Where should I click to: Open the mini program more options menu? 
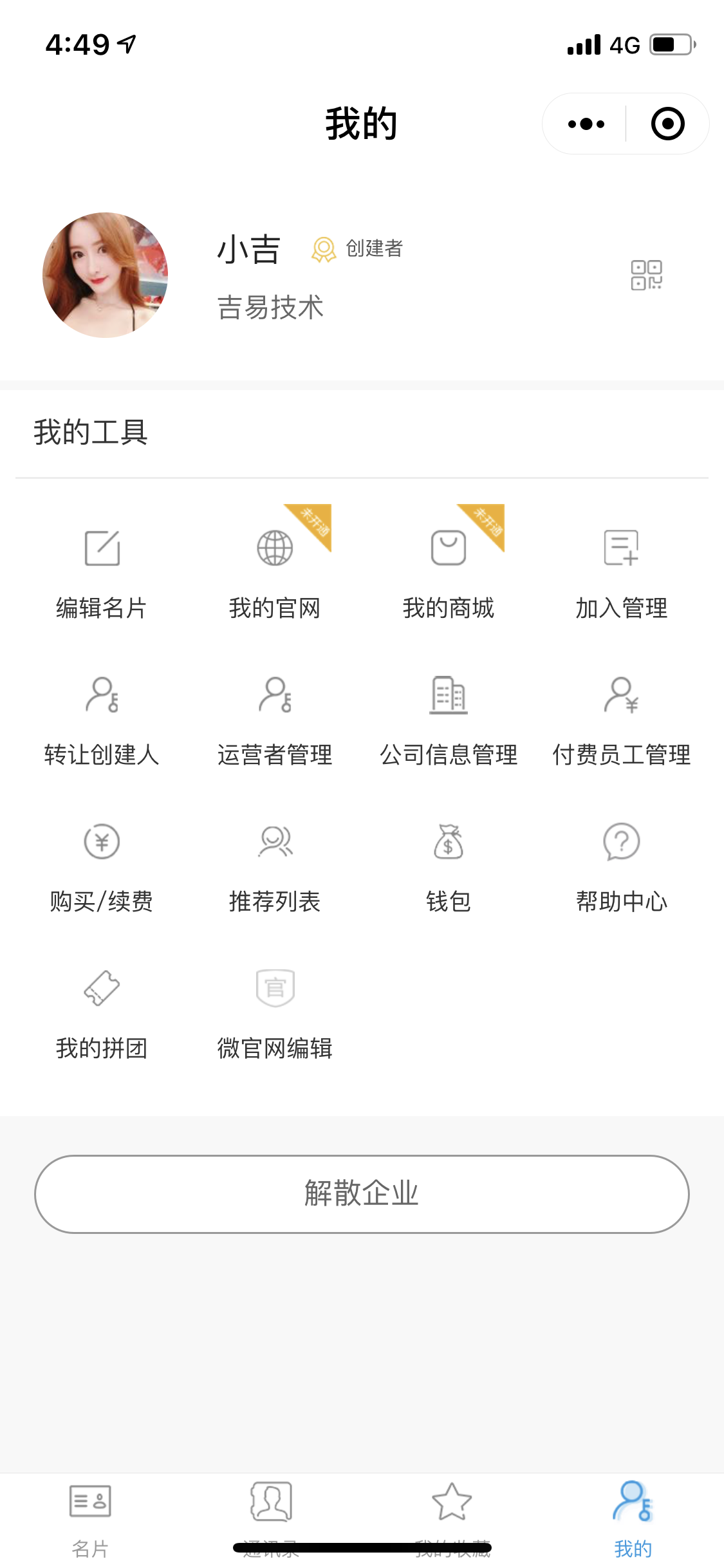[x=586, y=124]
